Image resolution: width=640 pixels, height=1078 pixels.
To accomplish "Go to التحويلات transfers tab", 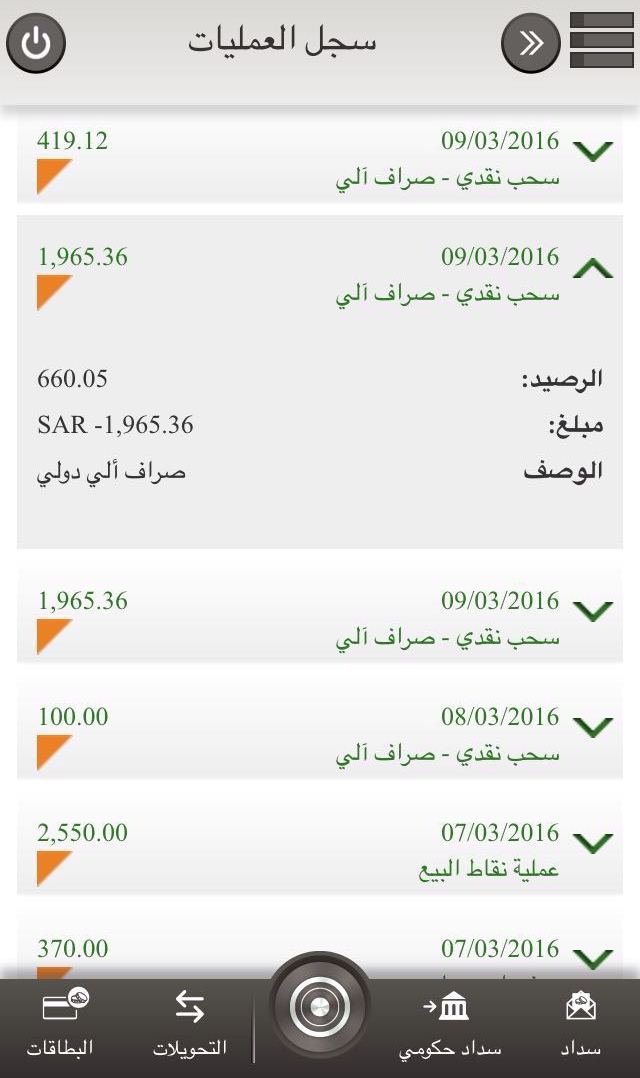I will click(x=190, y=1022).
